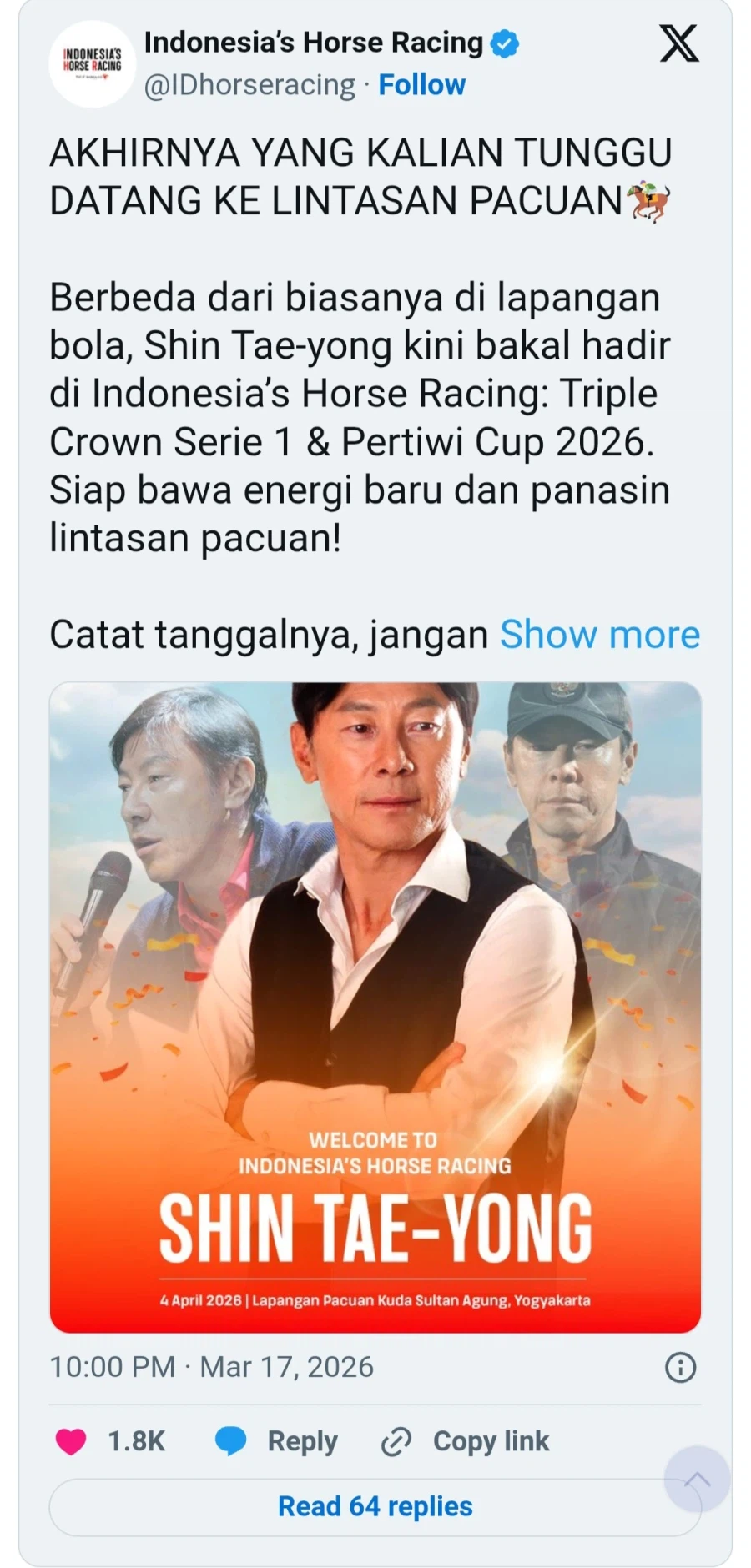Open the tweet info icon
This screenshot has width=751, height=1568.
(680, 1367)
